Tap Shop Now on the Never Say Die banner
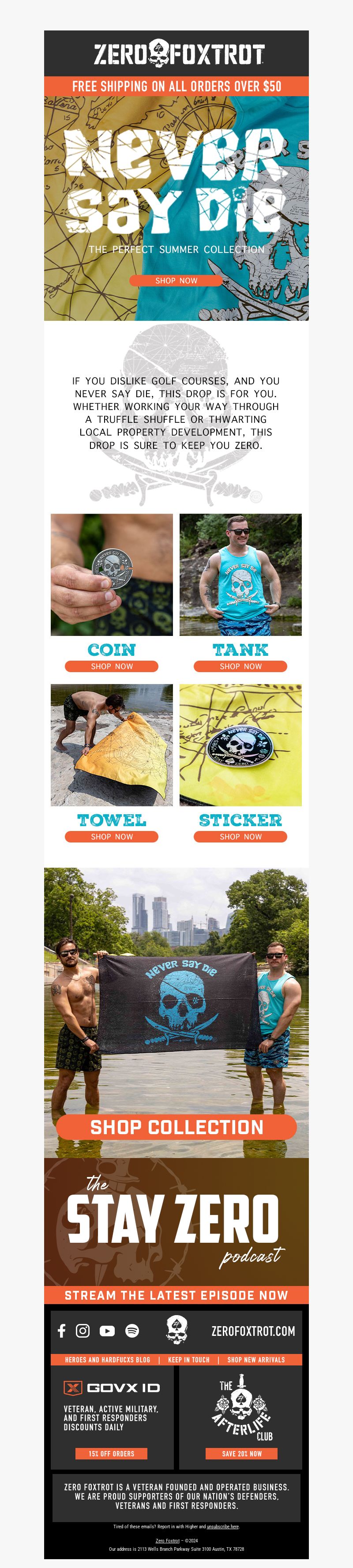Screen dimensions: 353x1568 coord(176,281)
